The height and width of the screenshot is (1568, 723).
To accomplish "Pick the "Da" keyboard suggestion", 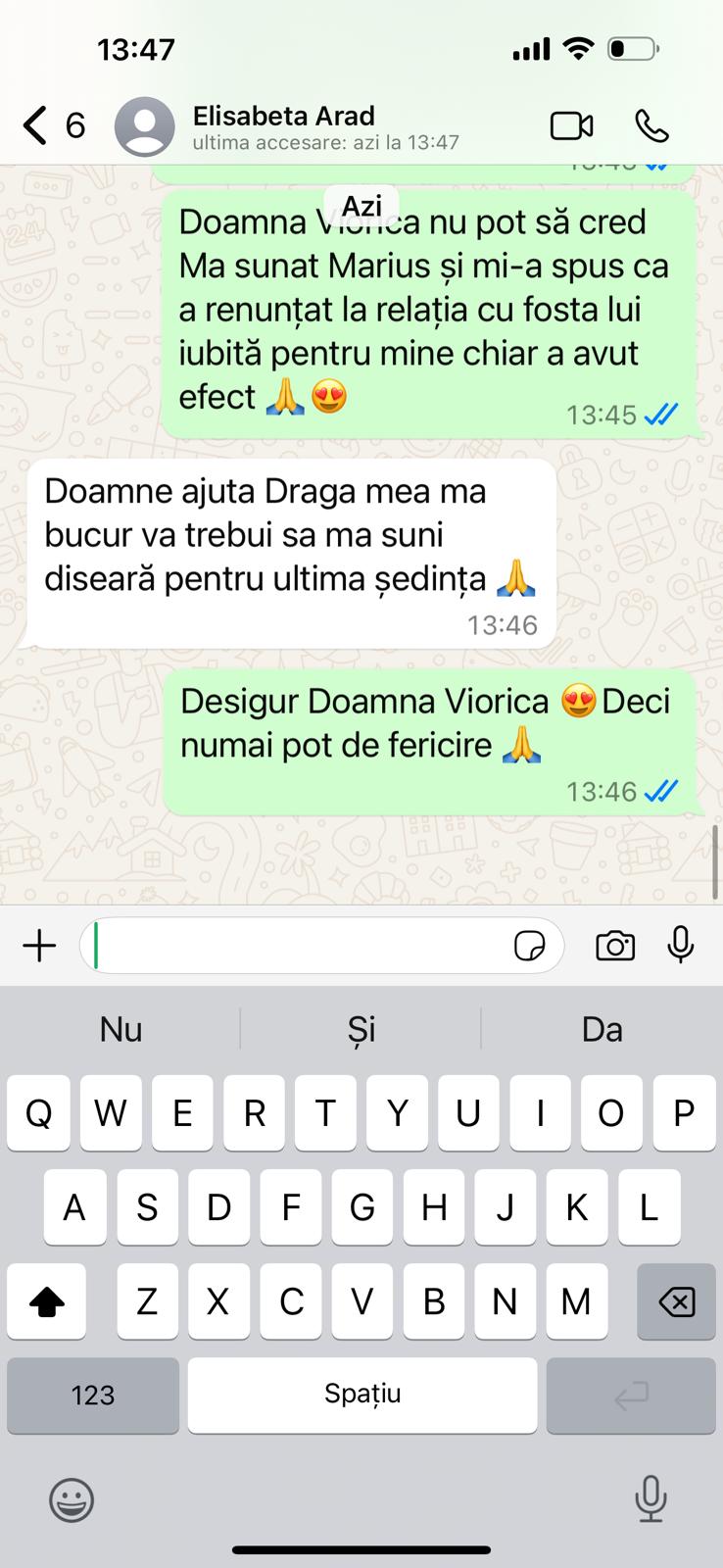I will pos(602,1029).
